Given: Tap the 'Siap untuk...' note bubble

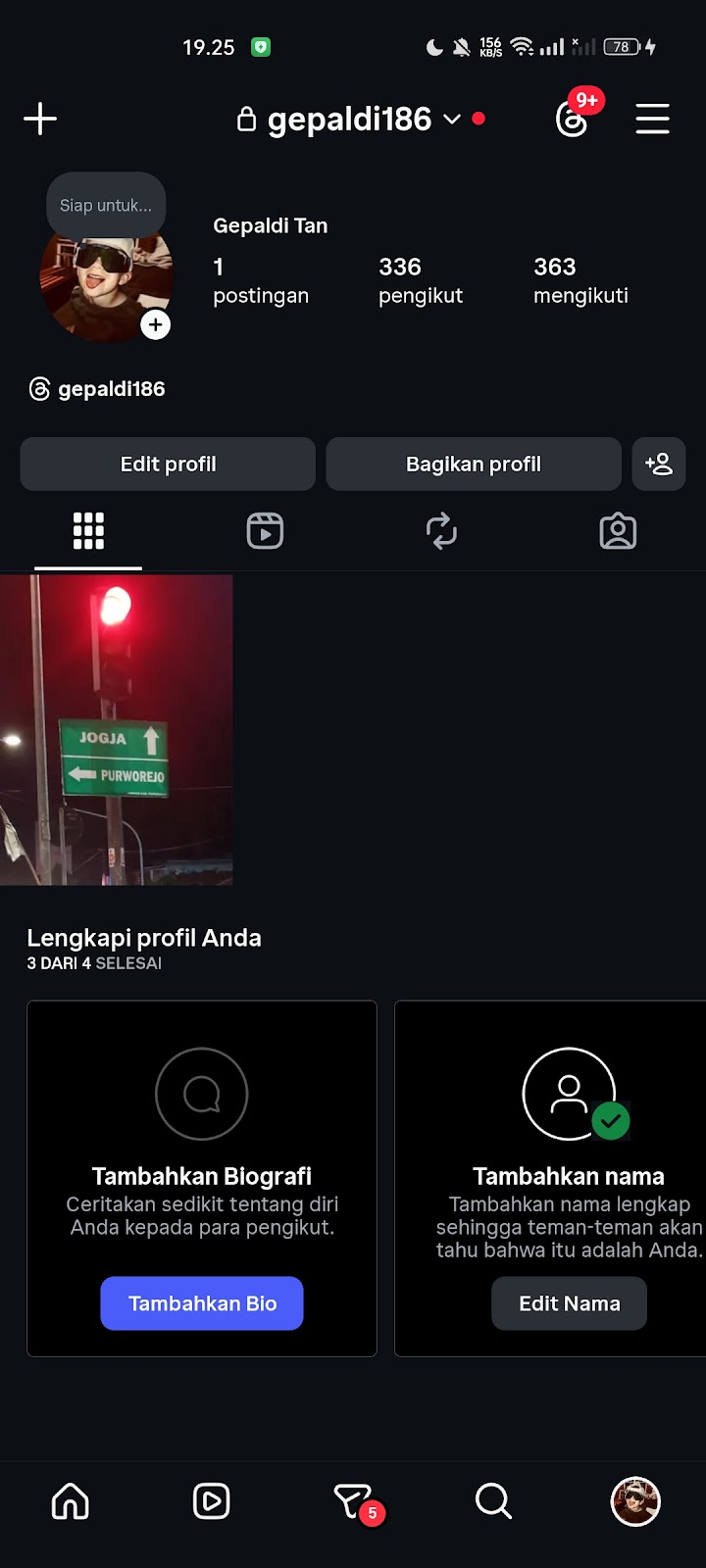Looking at the screenshot, I should click(x=106, y=206).
